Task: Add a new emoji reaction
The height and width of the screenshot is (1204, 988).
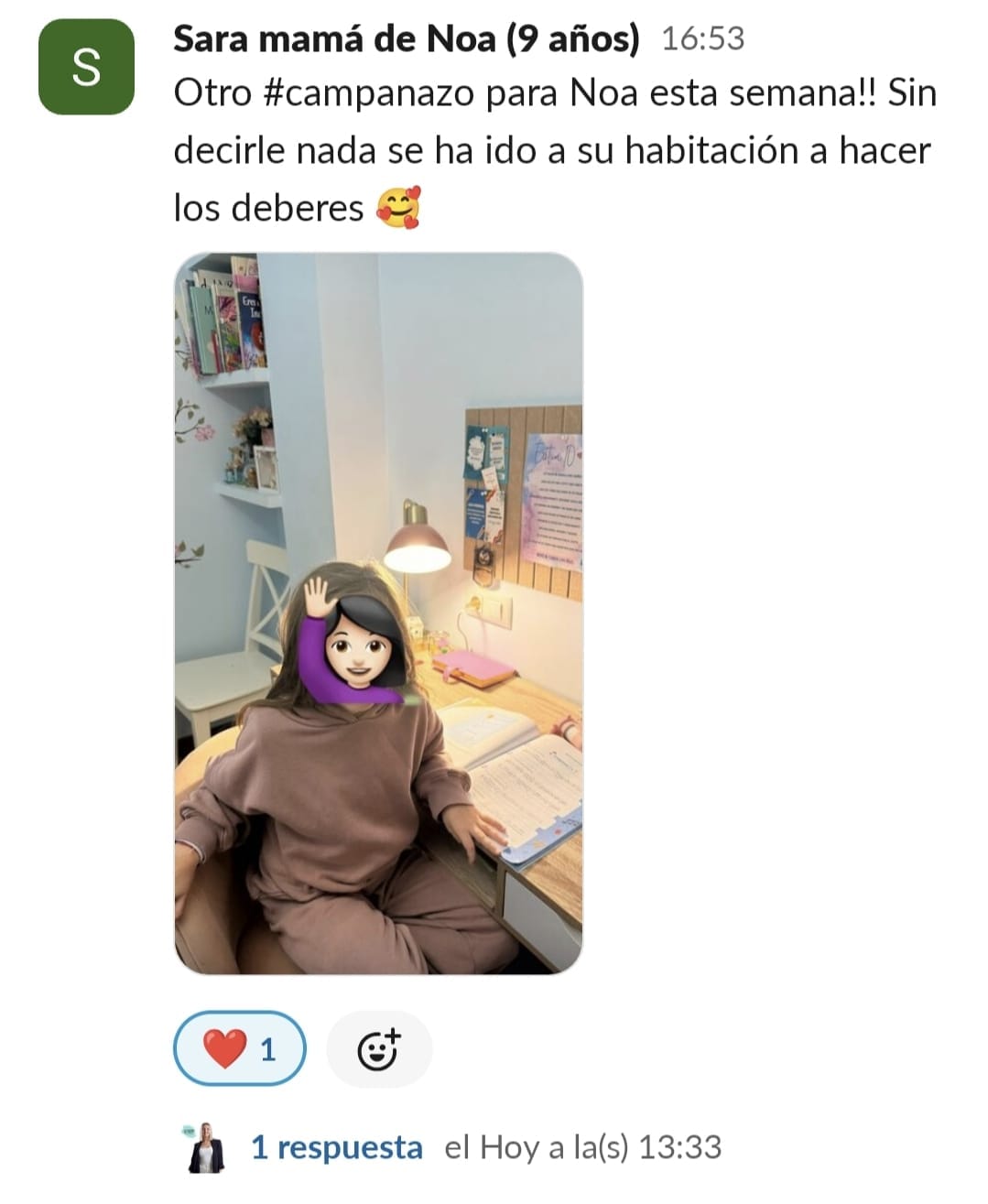Action: coord(379,1048)
